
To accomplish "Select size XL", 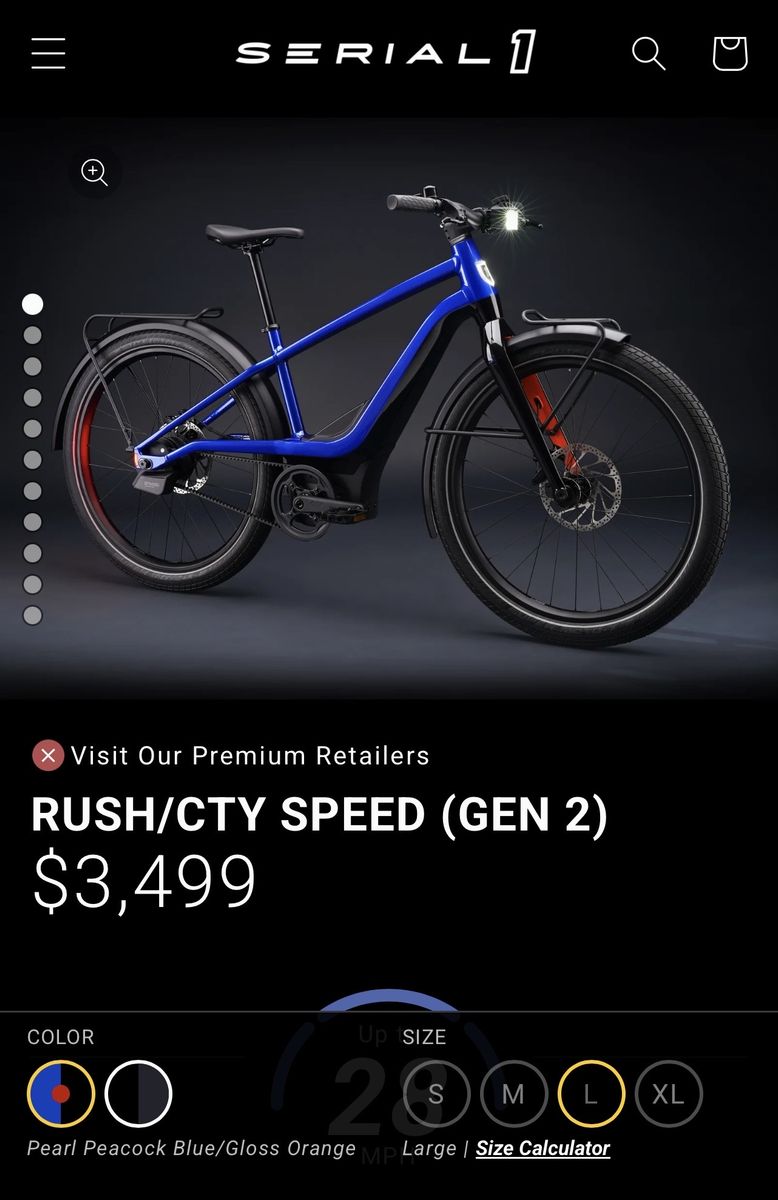I will [x=668, y=1094].
